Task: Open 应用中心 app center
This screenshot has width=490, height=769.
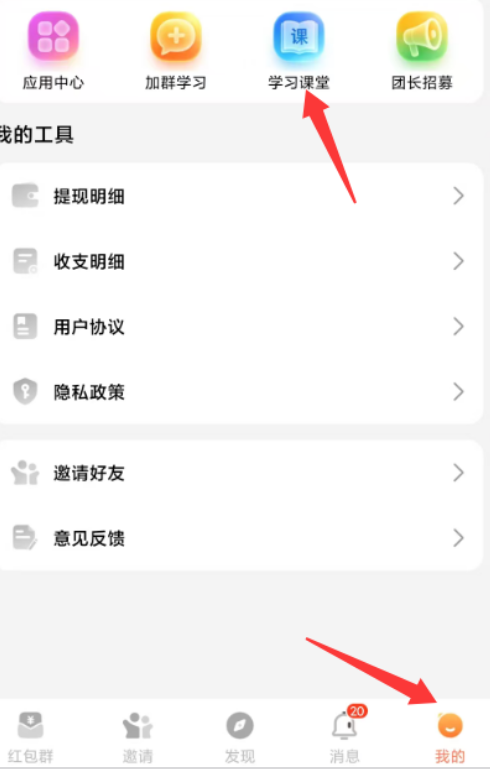Action: (x=53, y=51)
